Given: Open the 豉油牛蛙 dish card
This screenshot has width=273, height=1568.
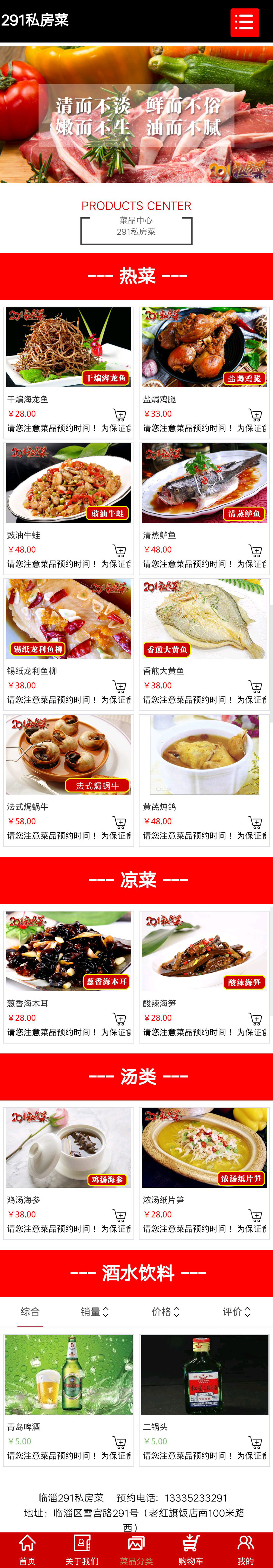Looking at the screenshot, I should pyautogui.click(x=69, y=483).
